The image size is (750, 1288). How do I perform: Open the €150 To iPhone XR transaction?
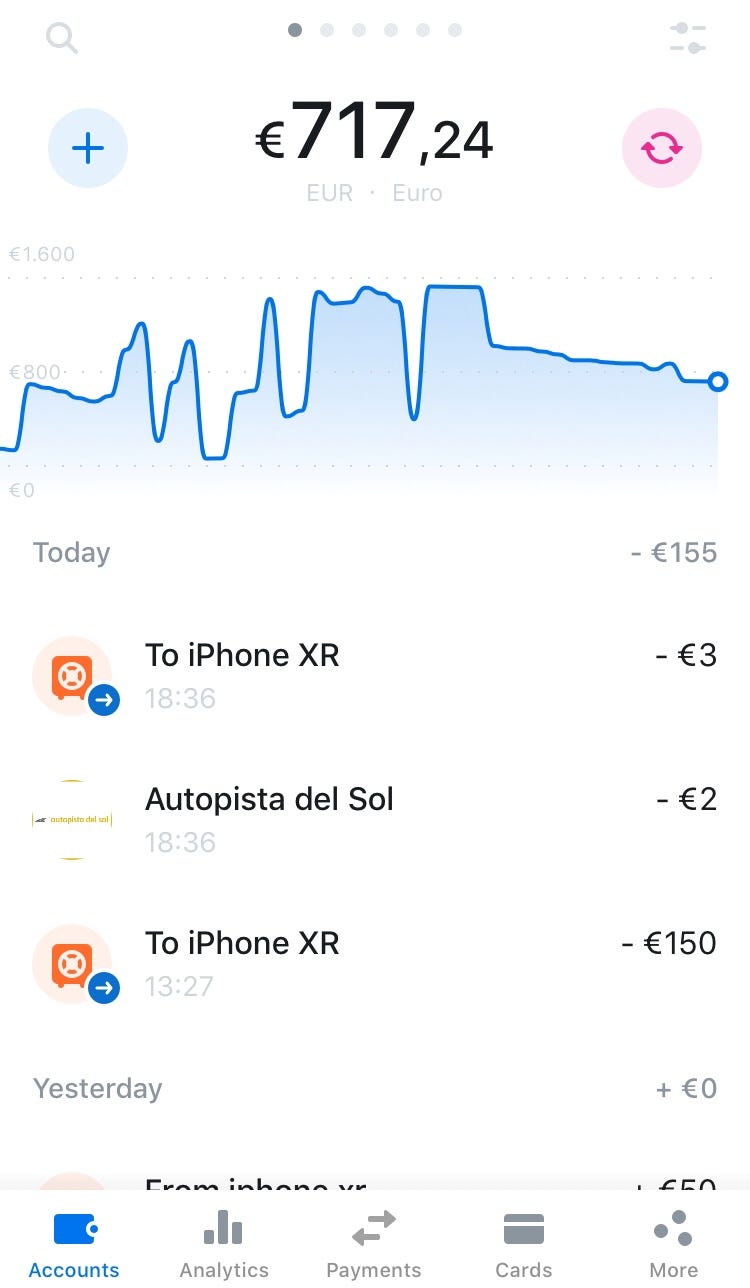[375, 964]
